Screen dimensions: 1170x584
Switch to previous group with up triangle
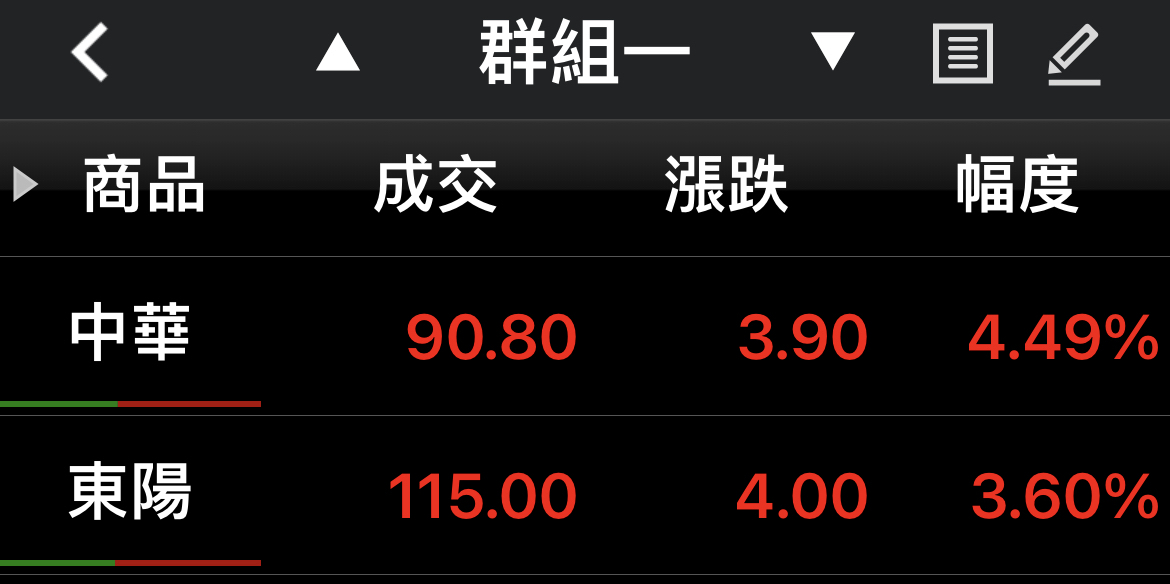(x=338, y=54)
